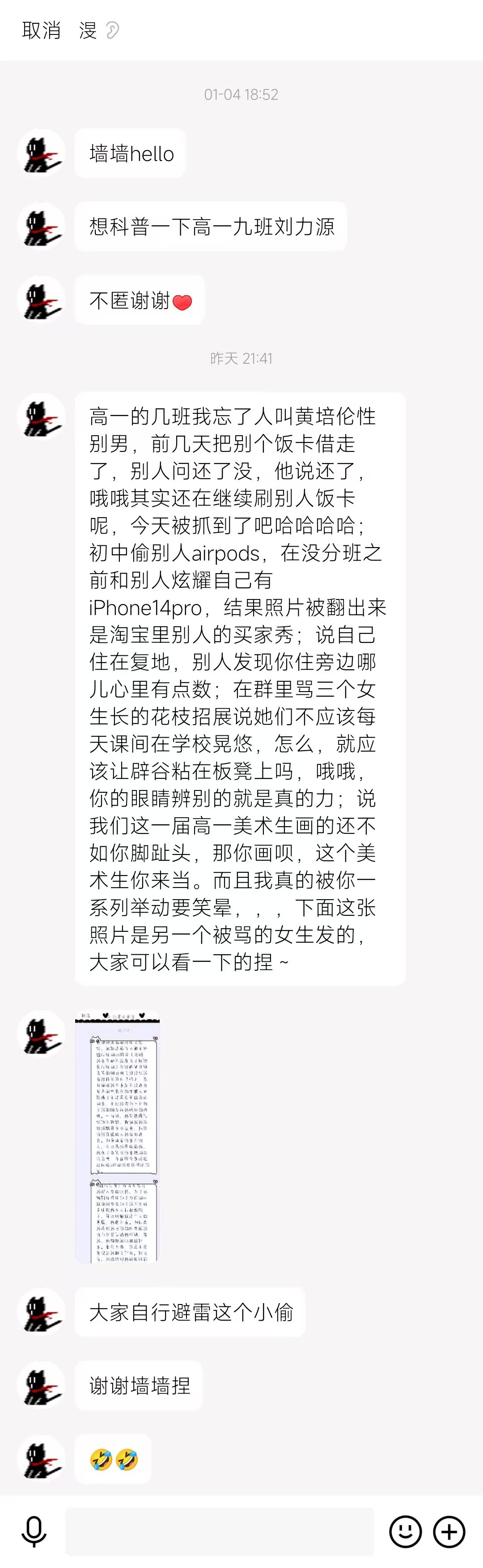The image size is (483, 1568).
Task: Tap the sender's avatar beside 墙墙hello
Action: (41, 153)
